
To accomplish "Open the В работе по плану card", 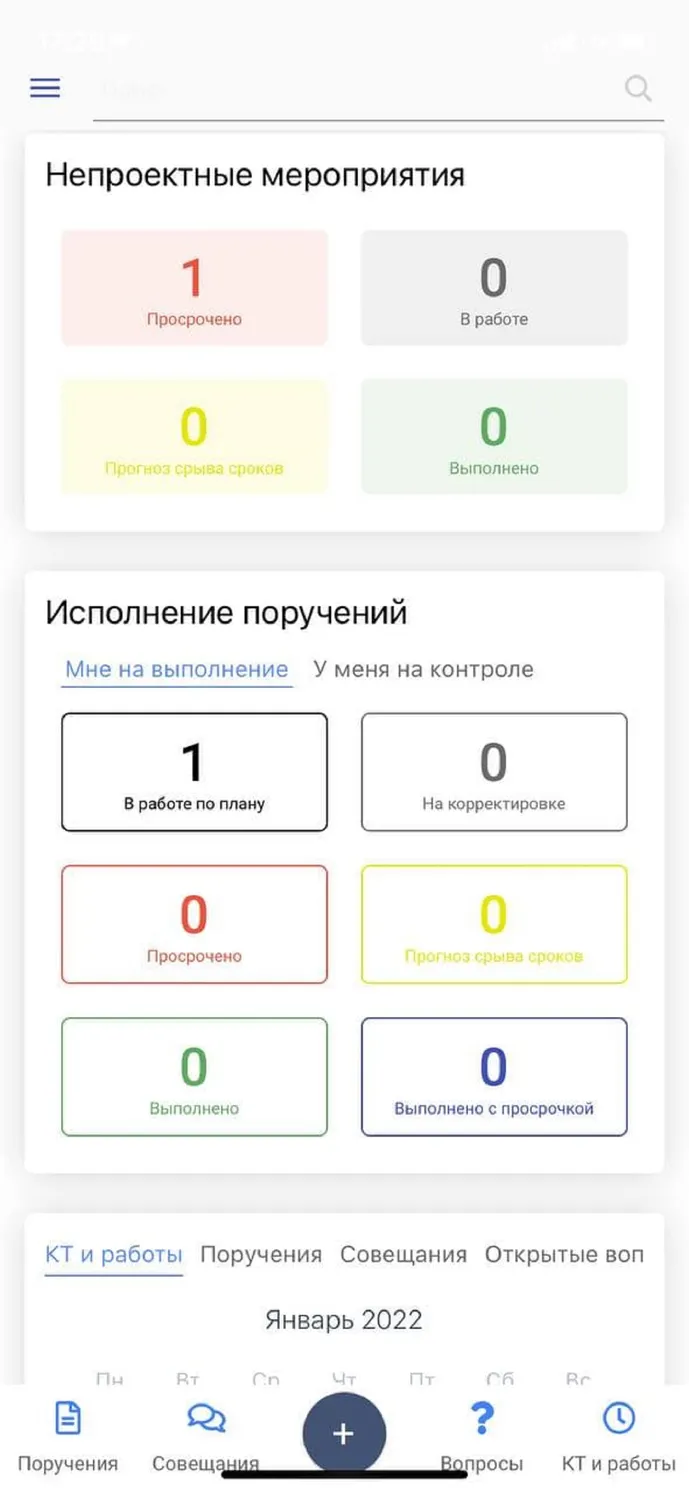I will [194, 772].
